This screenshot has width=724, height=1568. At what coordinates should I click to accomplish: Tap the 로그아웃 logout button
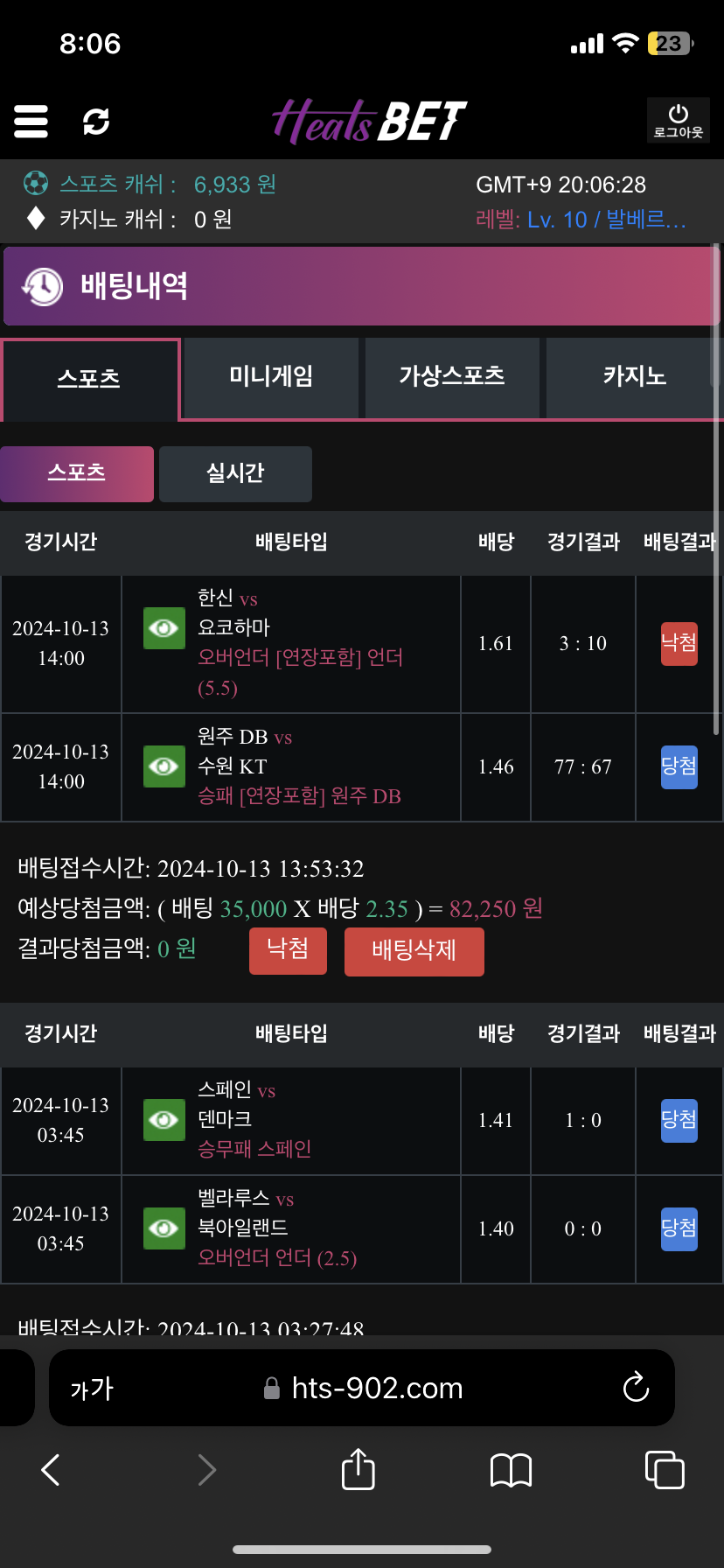pos(678,121)
